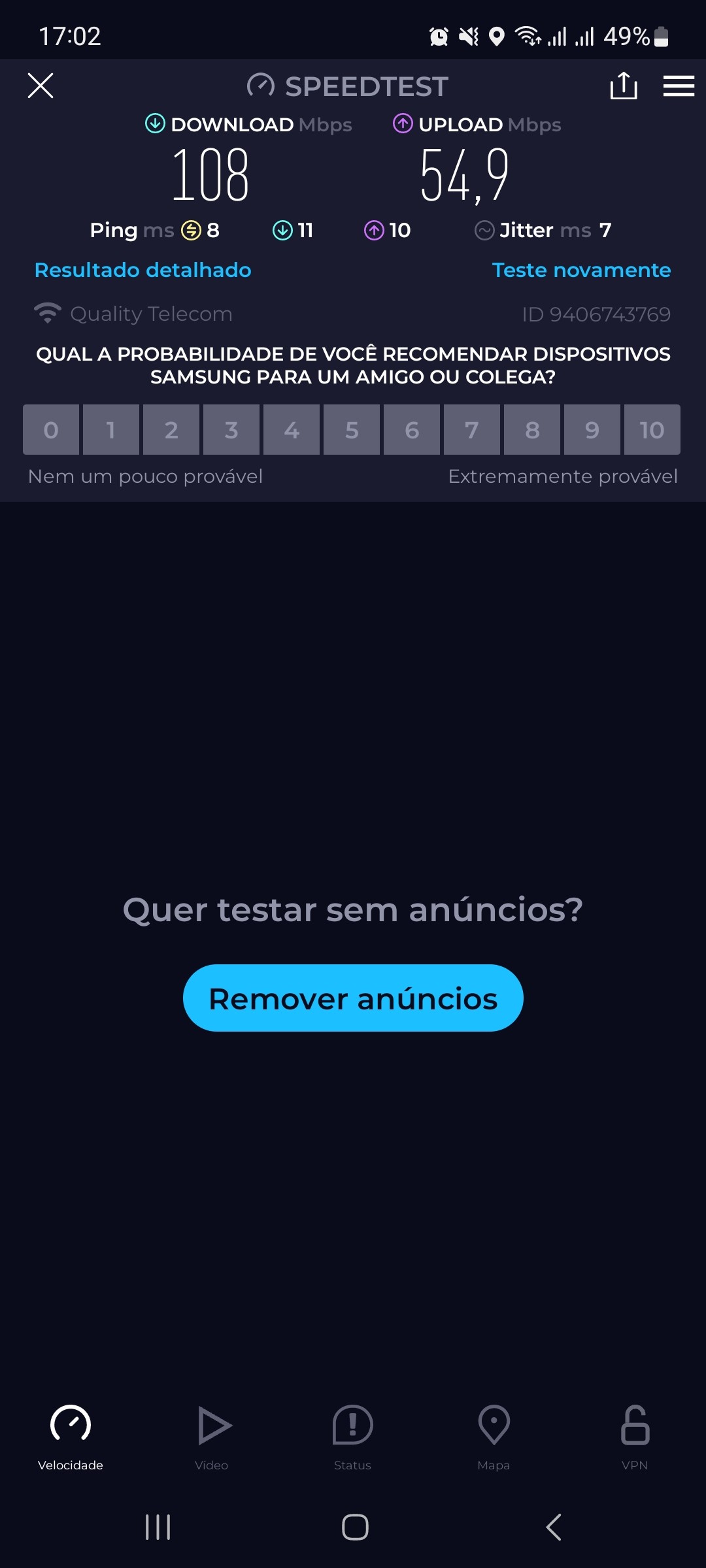
Task: Tap the Remover anúncios button
Action: coord(353,998)
